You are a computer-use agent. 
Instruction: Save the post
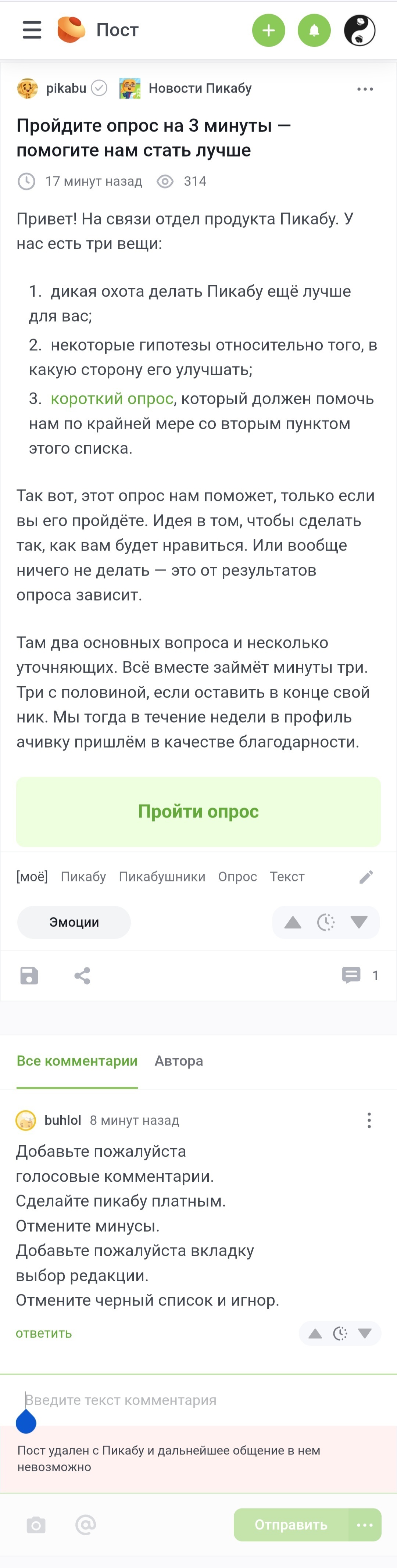click(x=29, y=975)
